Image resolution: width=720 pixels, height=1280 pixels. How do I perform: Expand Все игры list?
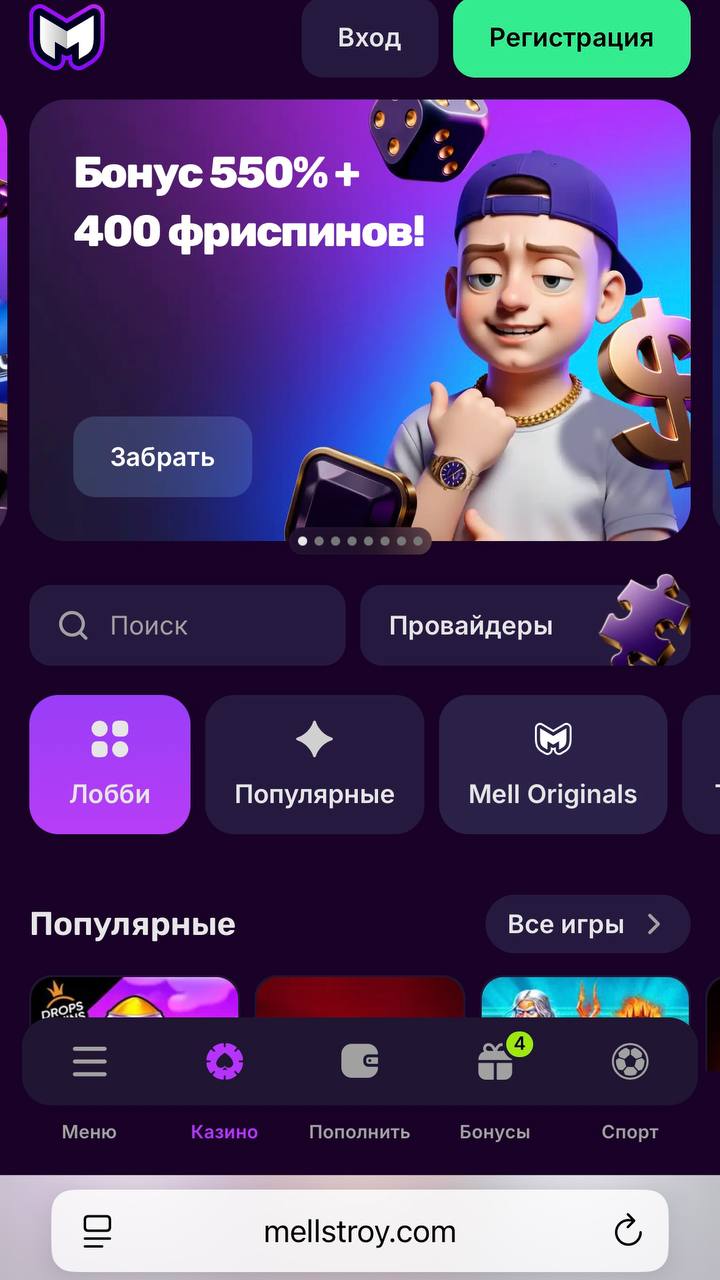click(587, 924)
